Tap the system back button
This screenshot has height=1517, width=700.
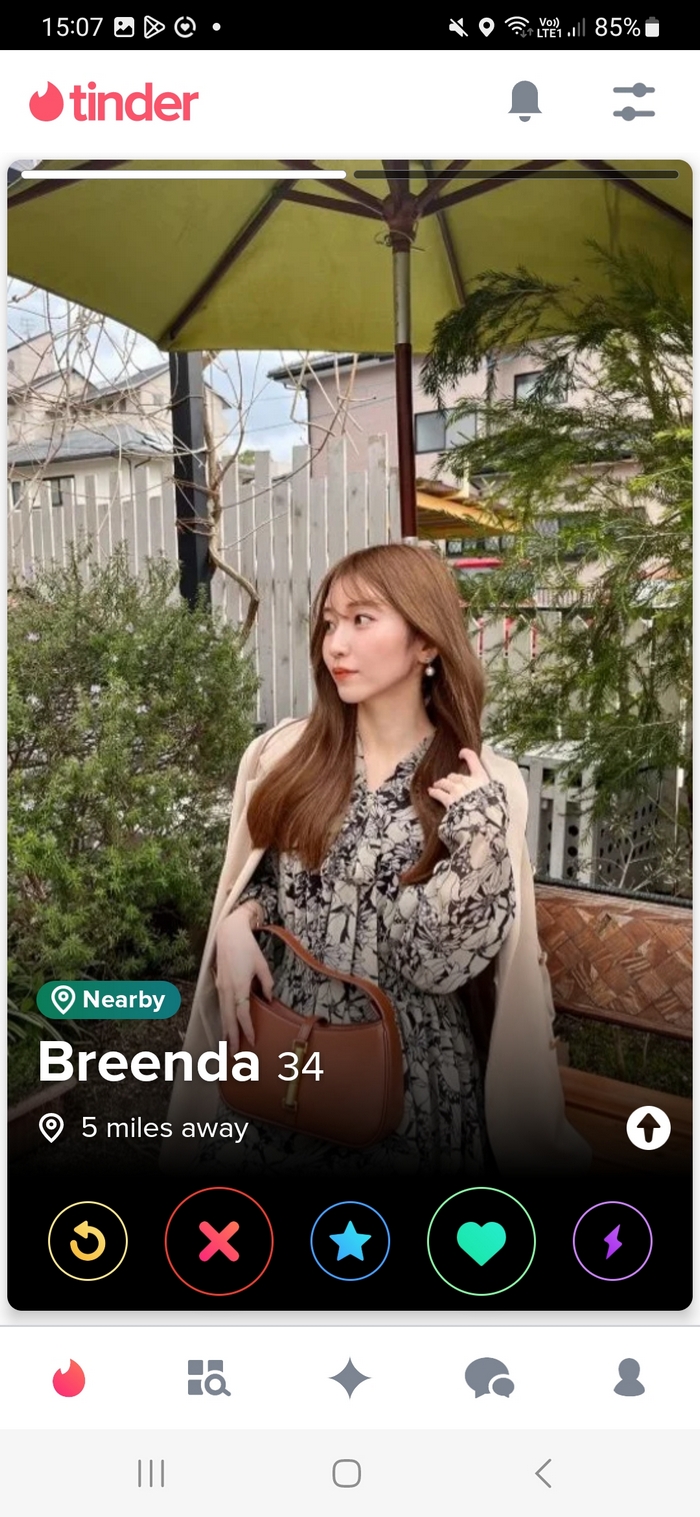coord(543,1473)
